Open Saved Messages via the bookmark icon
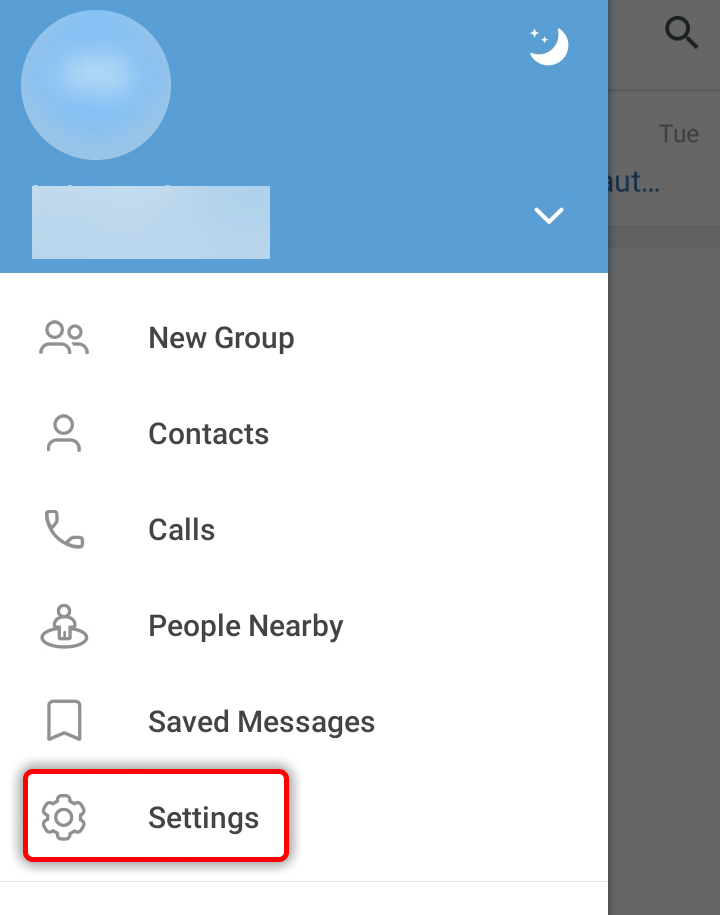720x915 pixels. point(64,721)
